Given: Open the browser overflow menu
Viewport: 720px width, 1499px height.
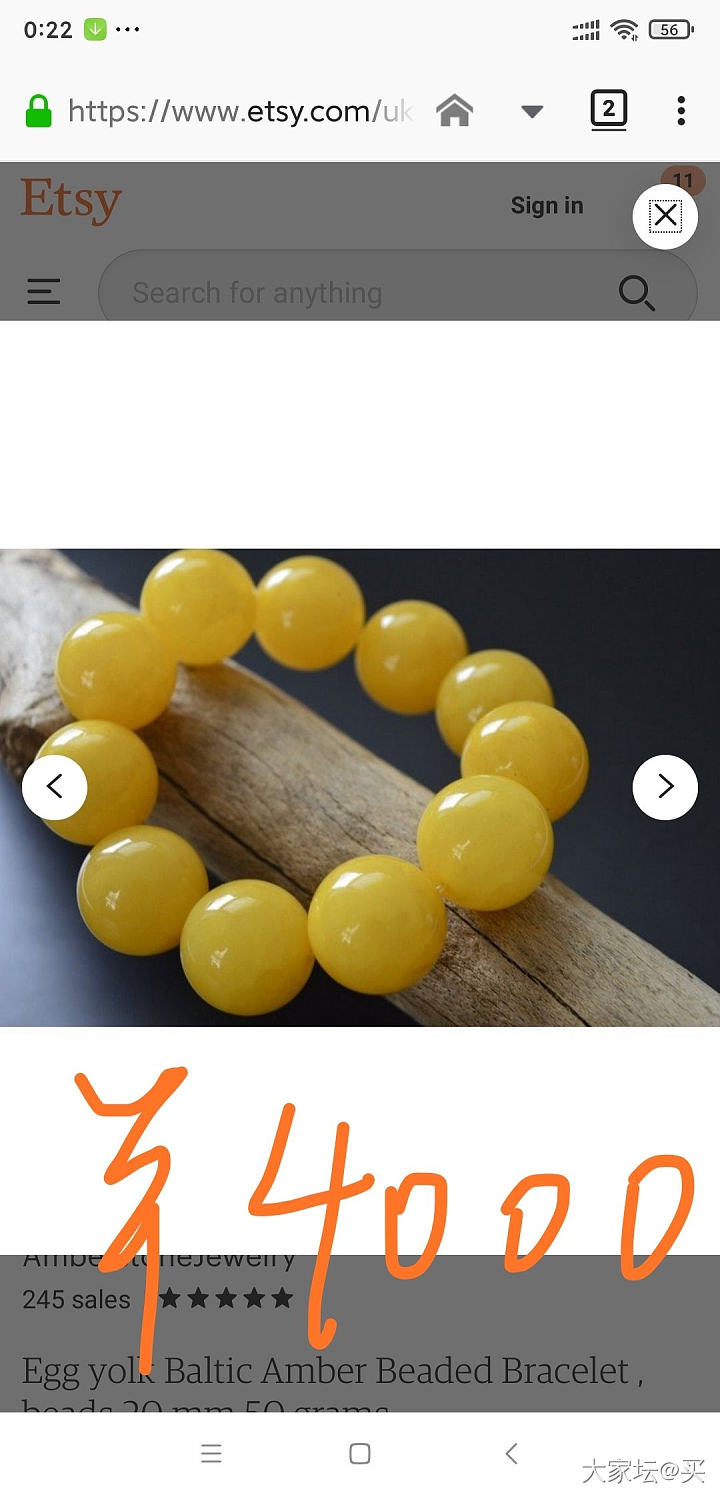Looking at the screenshot, I should click(x=681, y=111).
